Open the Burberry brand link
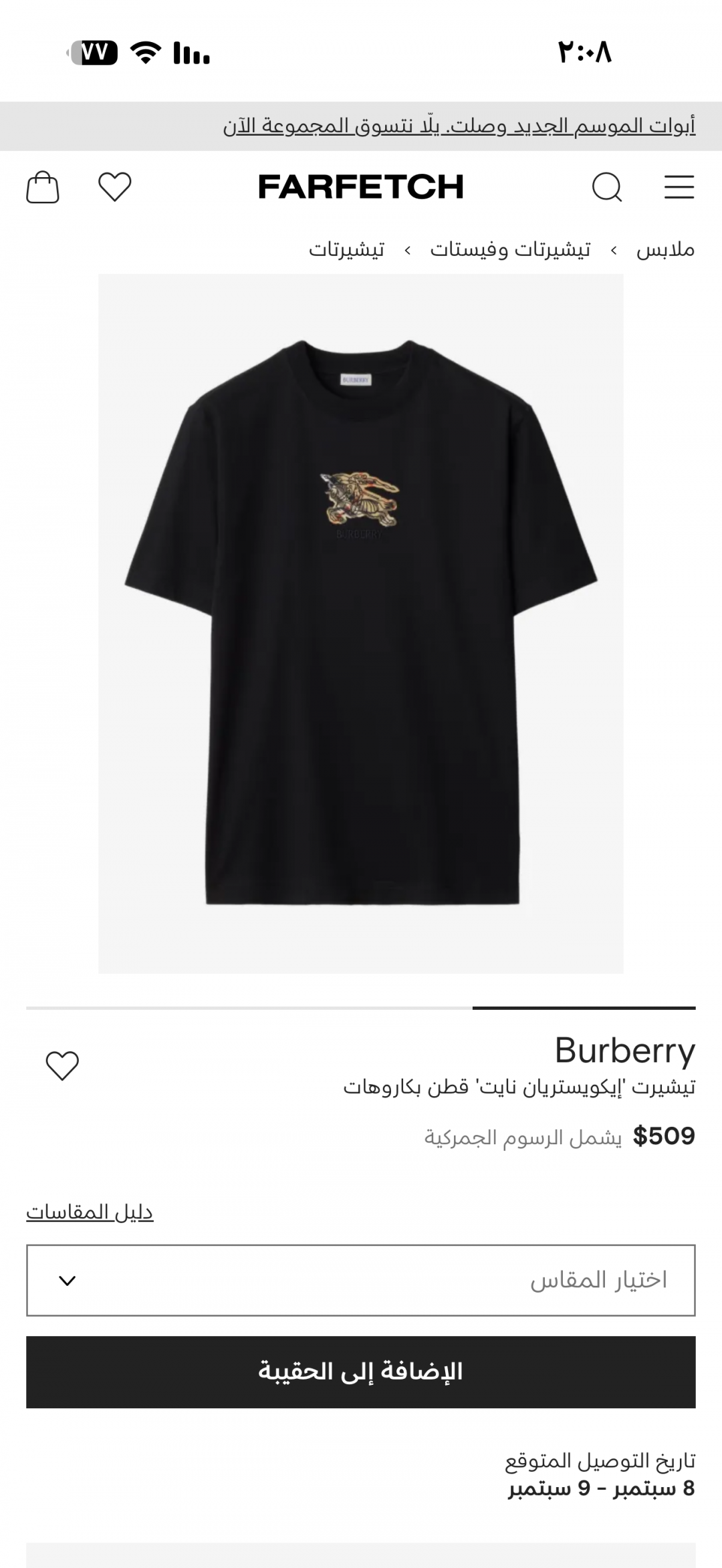 (x=625, y=1050)
